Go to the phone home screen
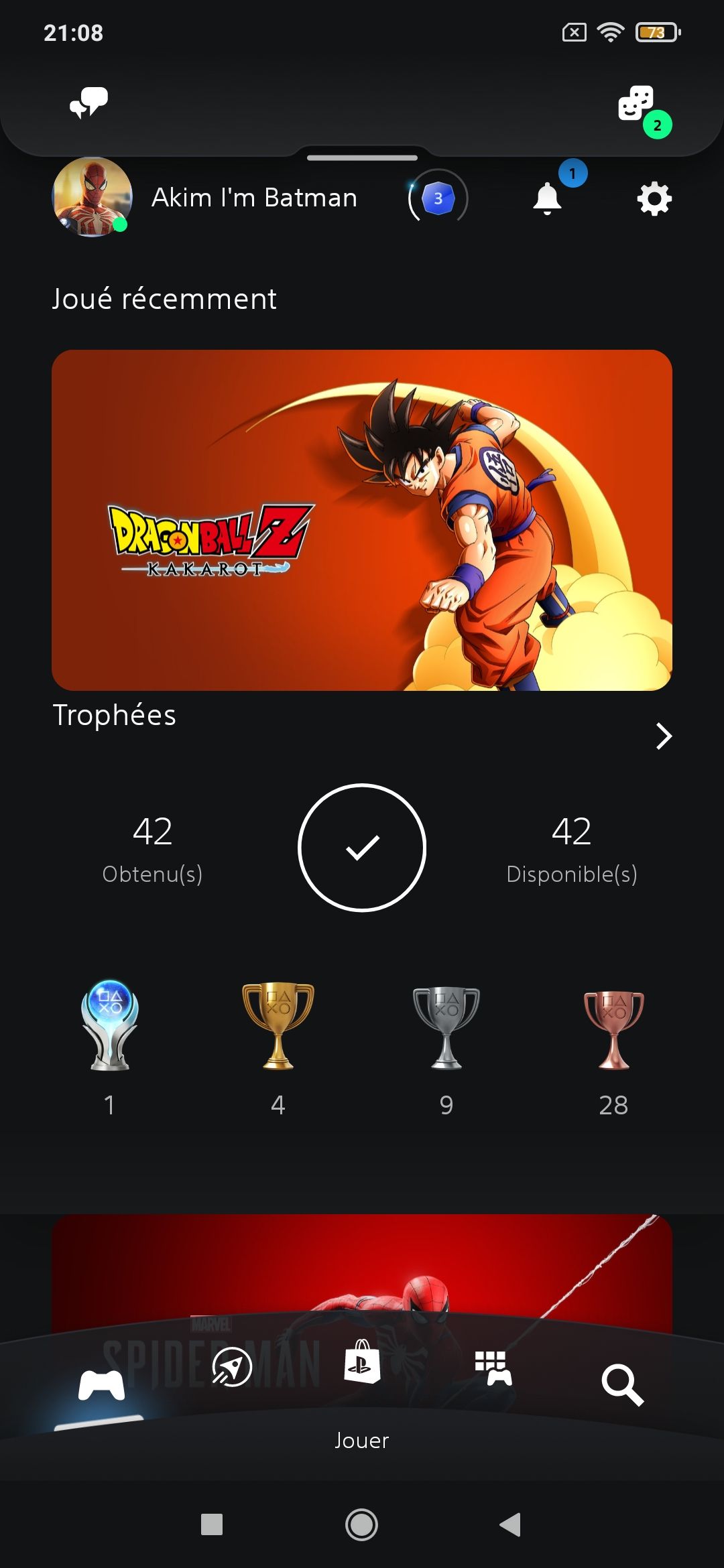 click(361, 1524)
